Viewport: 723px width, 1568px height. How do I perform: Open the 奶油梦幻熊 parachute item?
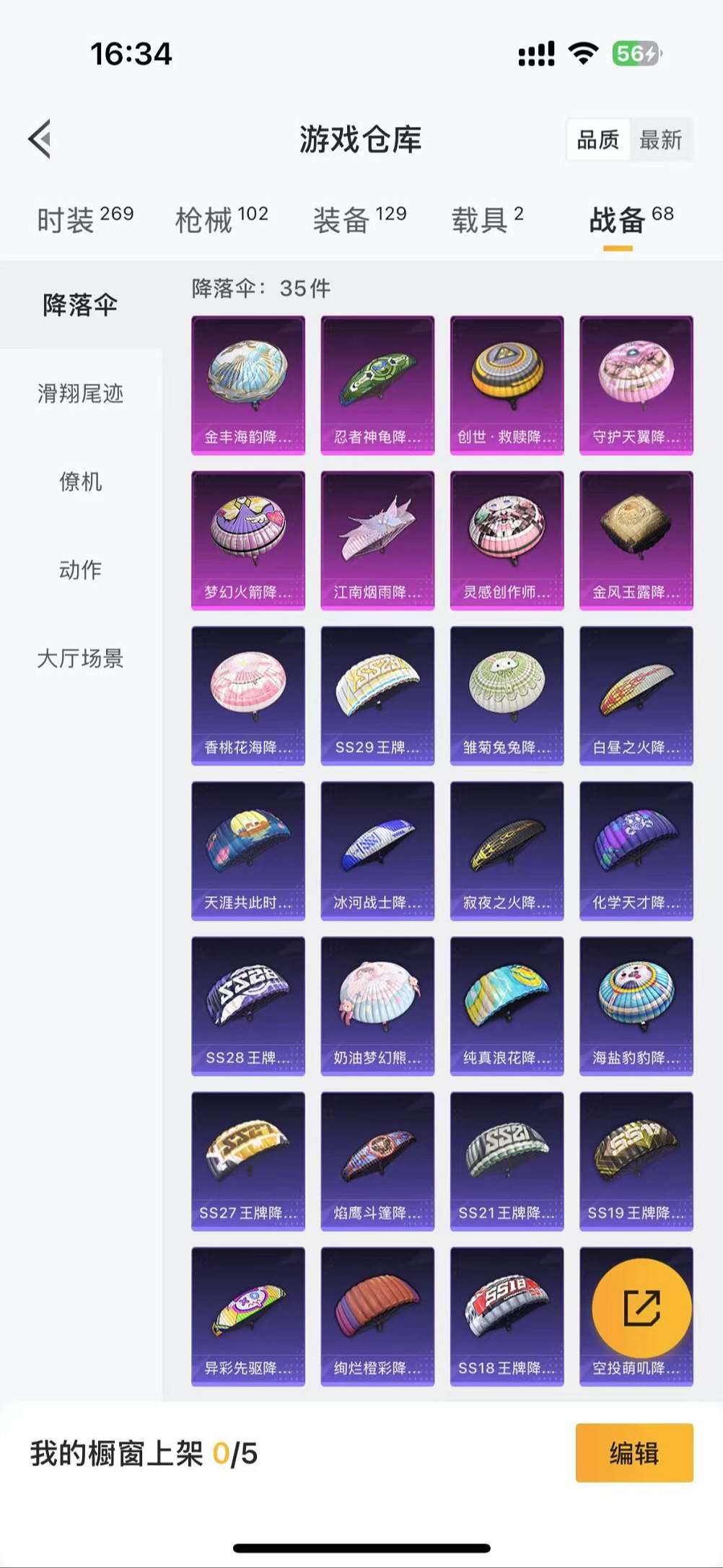click(x=377, y=1006)
